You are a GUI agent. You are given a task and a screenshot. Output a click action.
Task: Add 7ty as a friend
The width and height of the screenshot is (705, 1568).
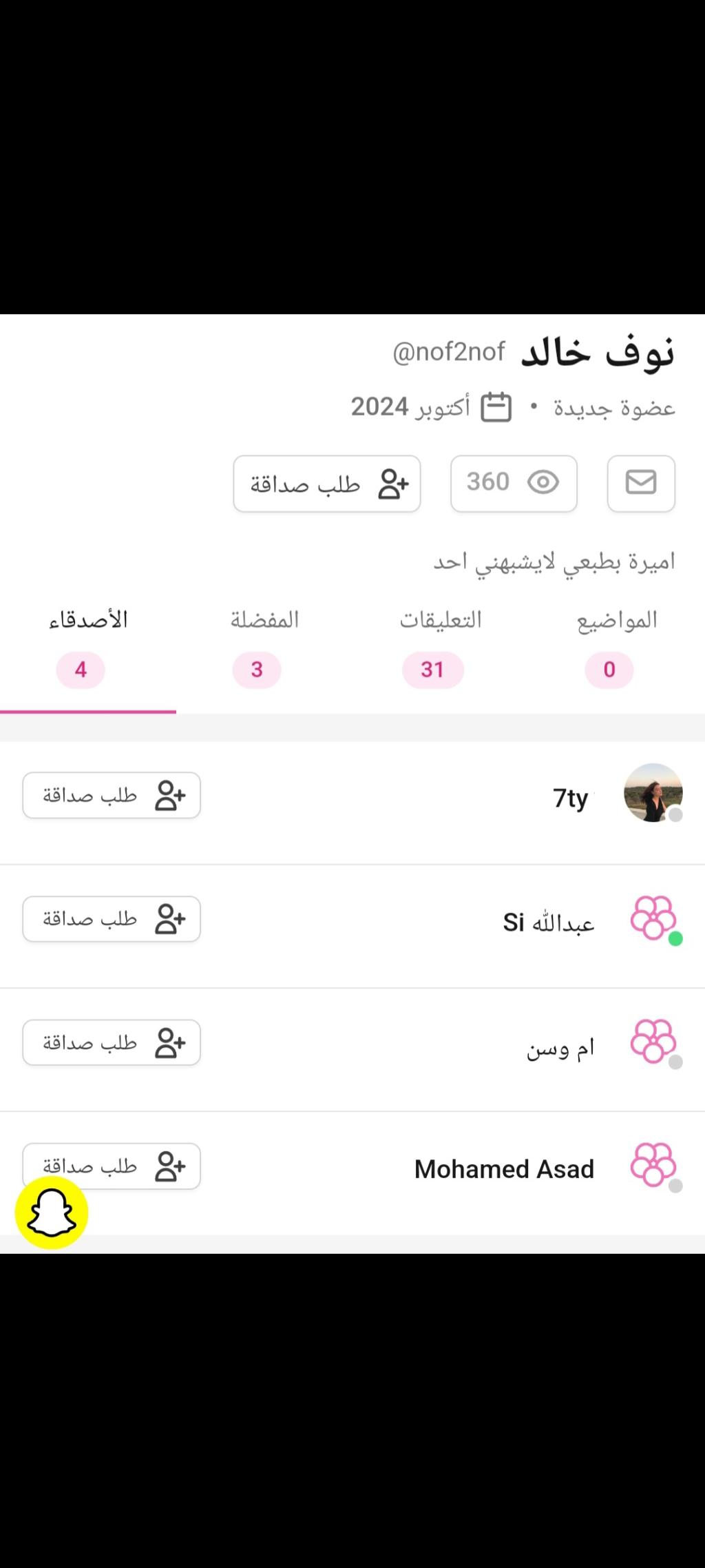(112, 795)
